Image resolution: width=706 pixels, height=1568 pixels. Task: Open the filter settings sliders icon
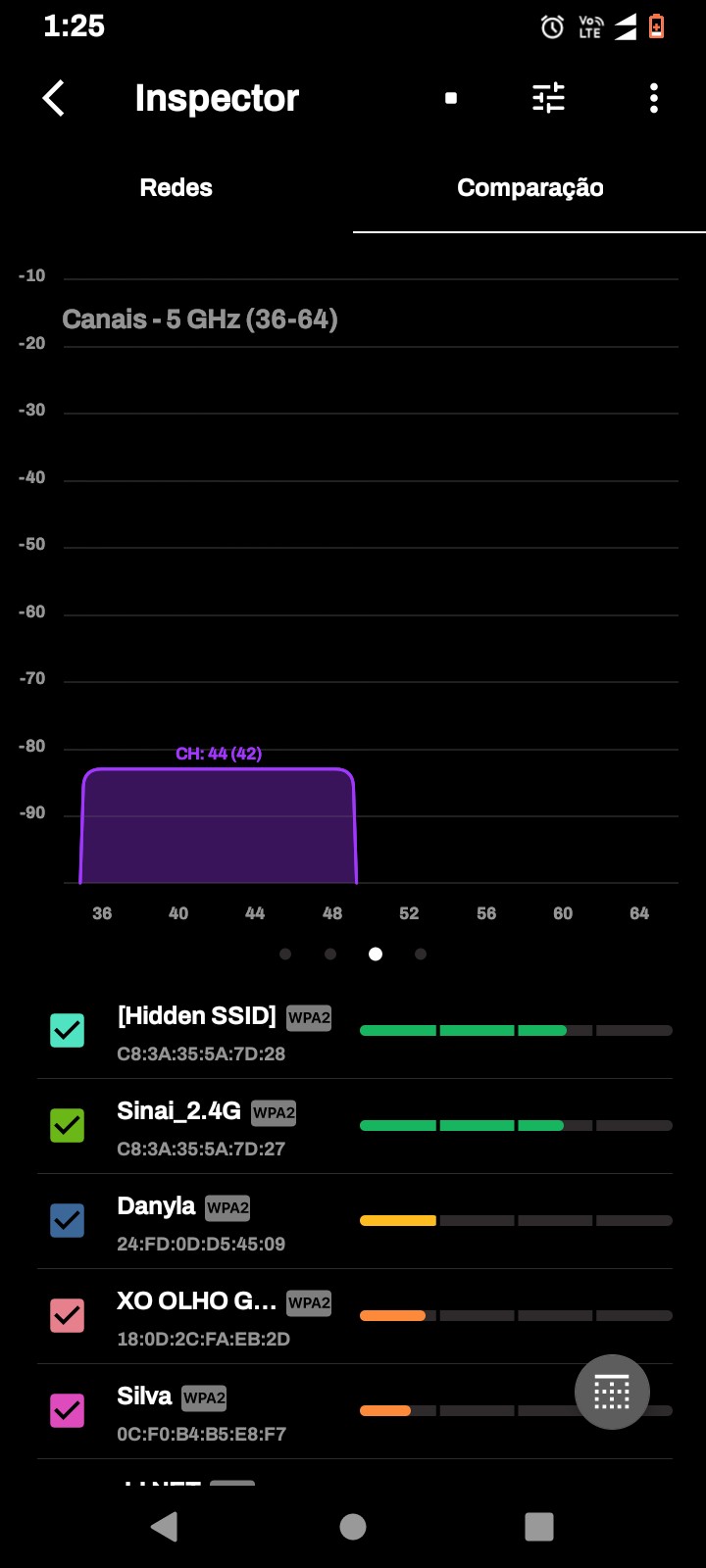pos(548,98)
